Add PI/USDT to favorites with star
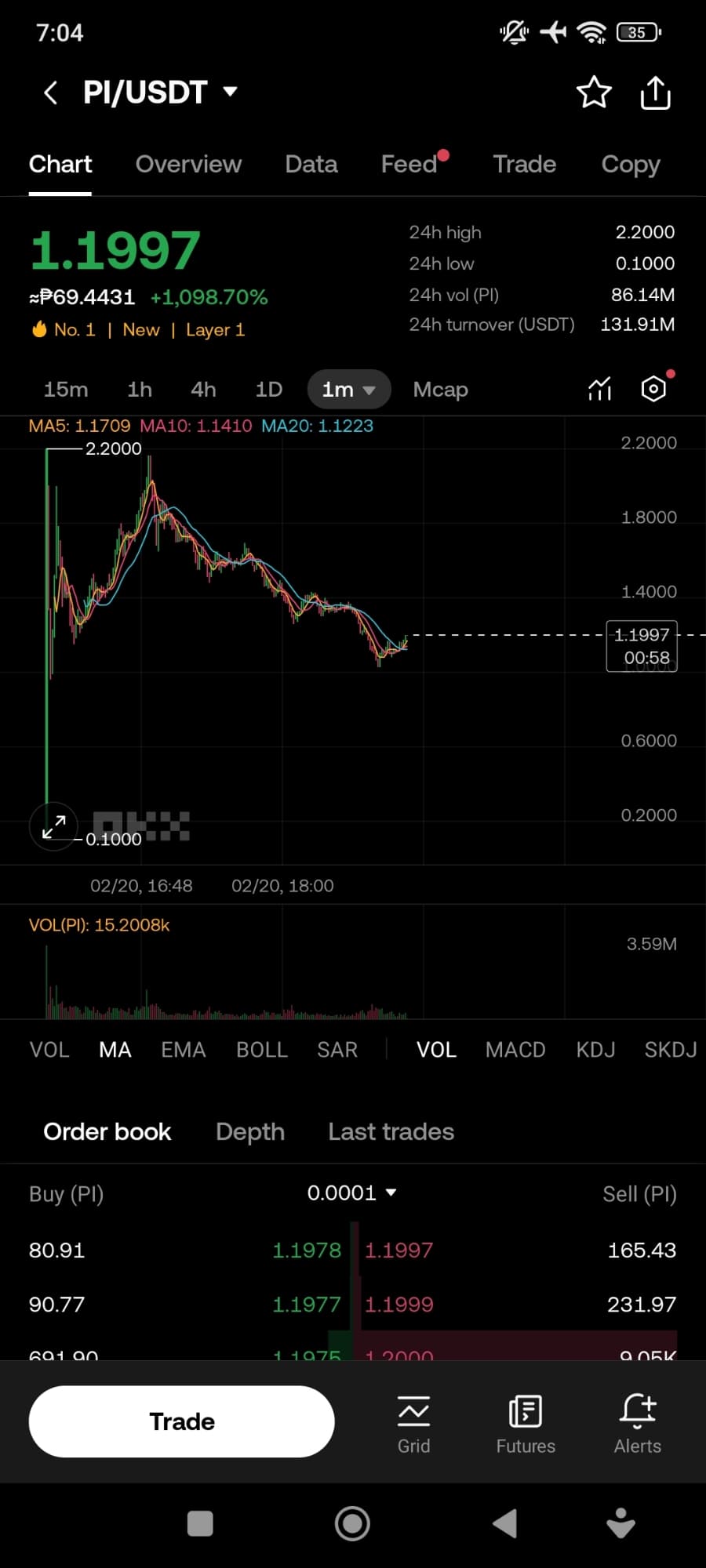Viewport: 706px width, 1568px height. tap(594, 93)
